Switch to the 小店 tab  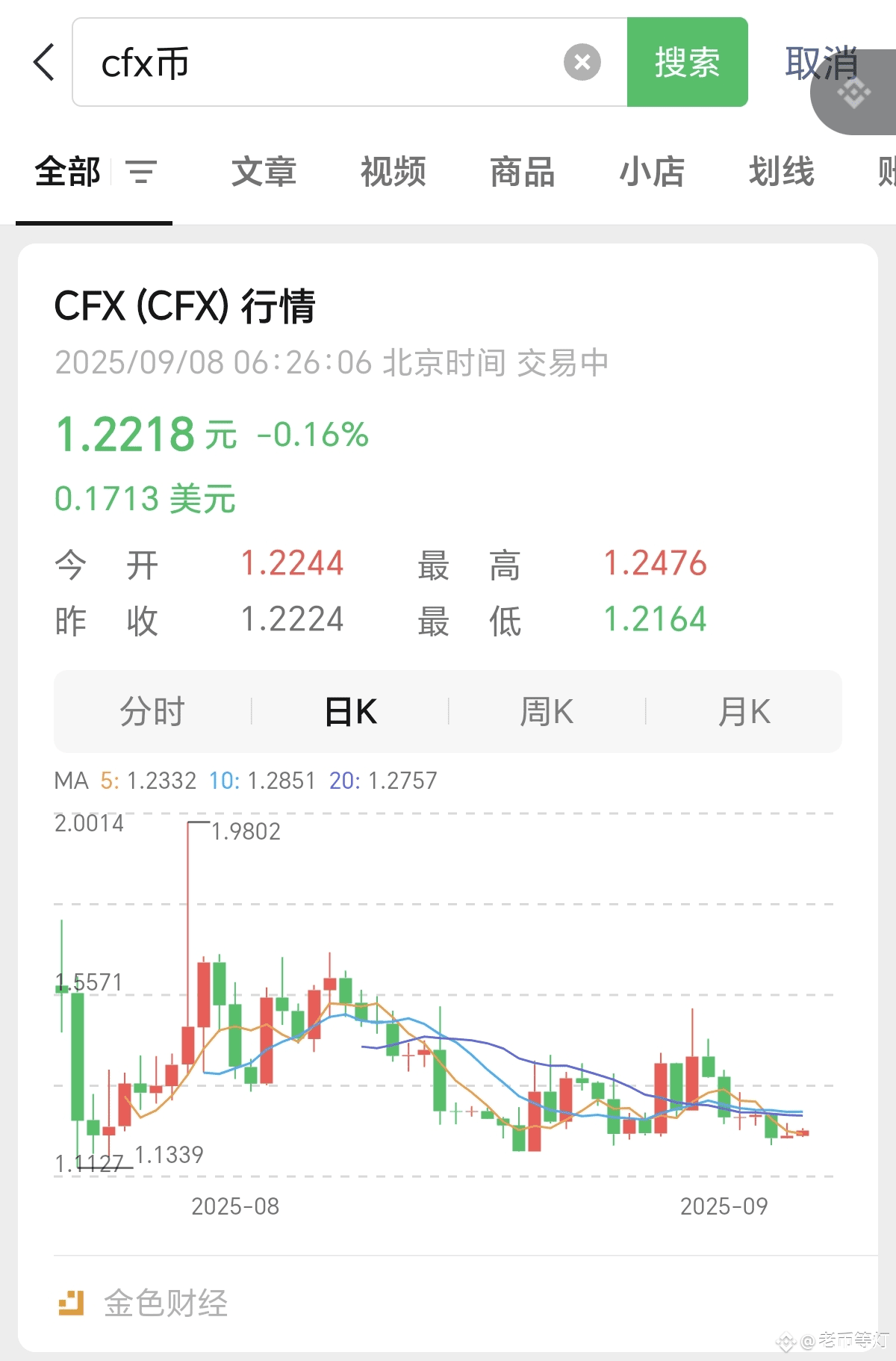[652, 173]
